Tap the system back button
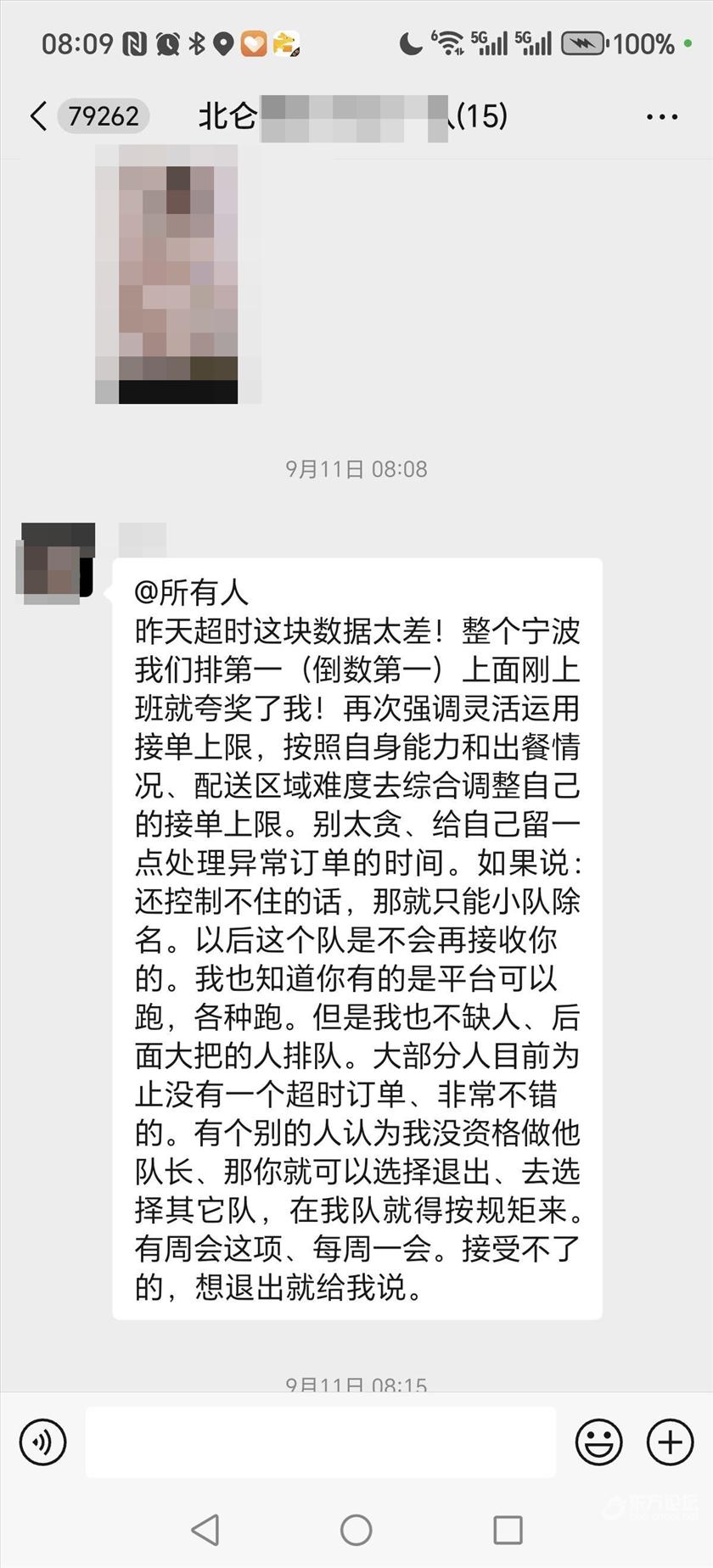 [205, 1530]
